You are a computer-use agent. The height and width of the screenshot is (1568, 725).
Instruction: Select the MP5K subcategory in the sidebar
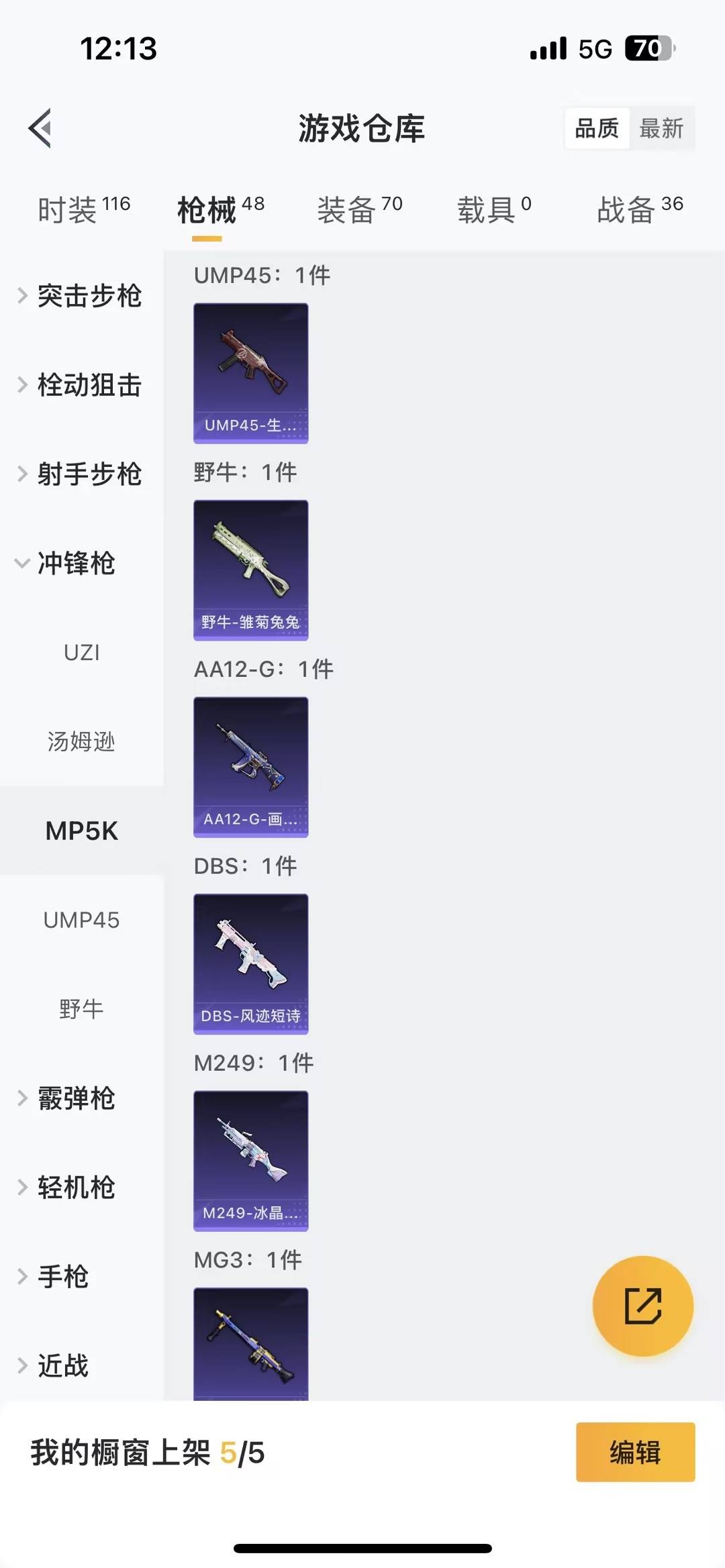(x=81, y=831)
